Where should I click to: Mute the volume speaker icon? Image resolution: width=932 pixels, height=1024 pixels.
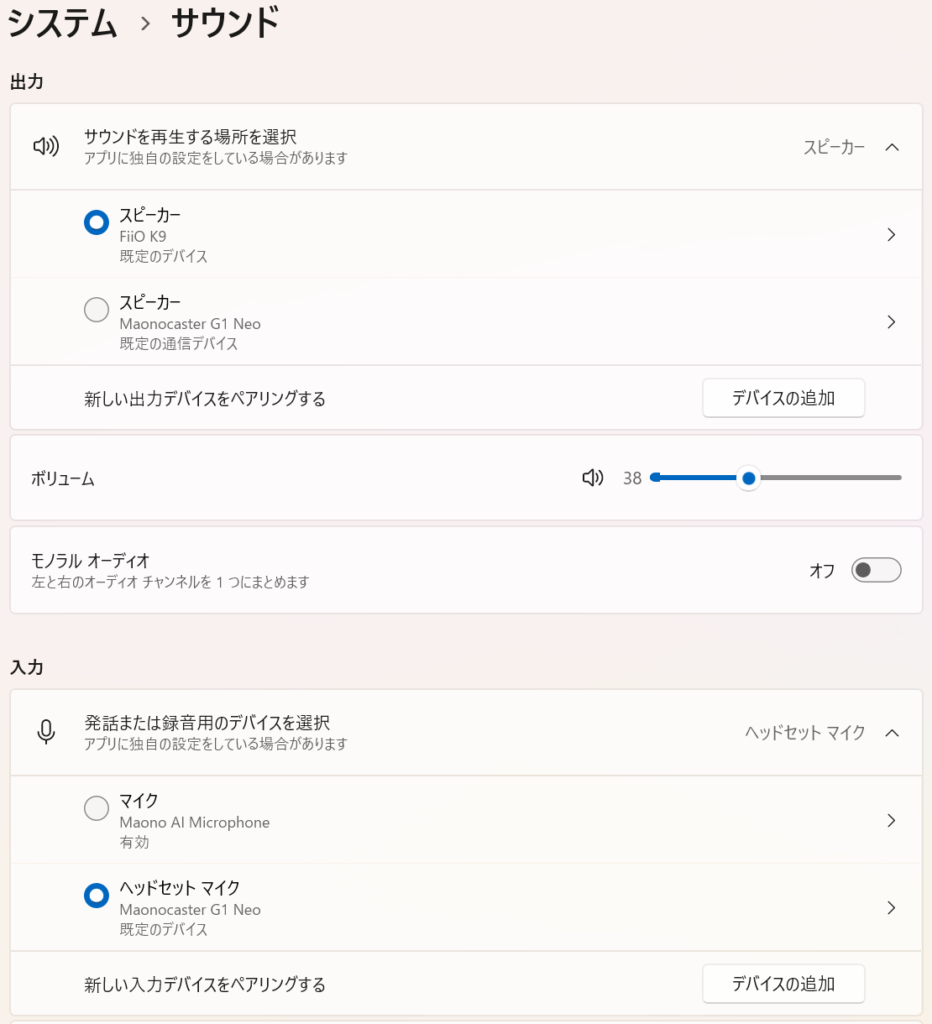coord(593,478)
